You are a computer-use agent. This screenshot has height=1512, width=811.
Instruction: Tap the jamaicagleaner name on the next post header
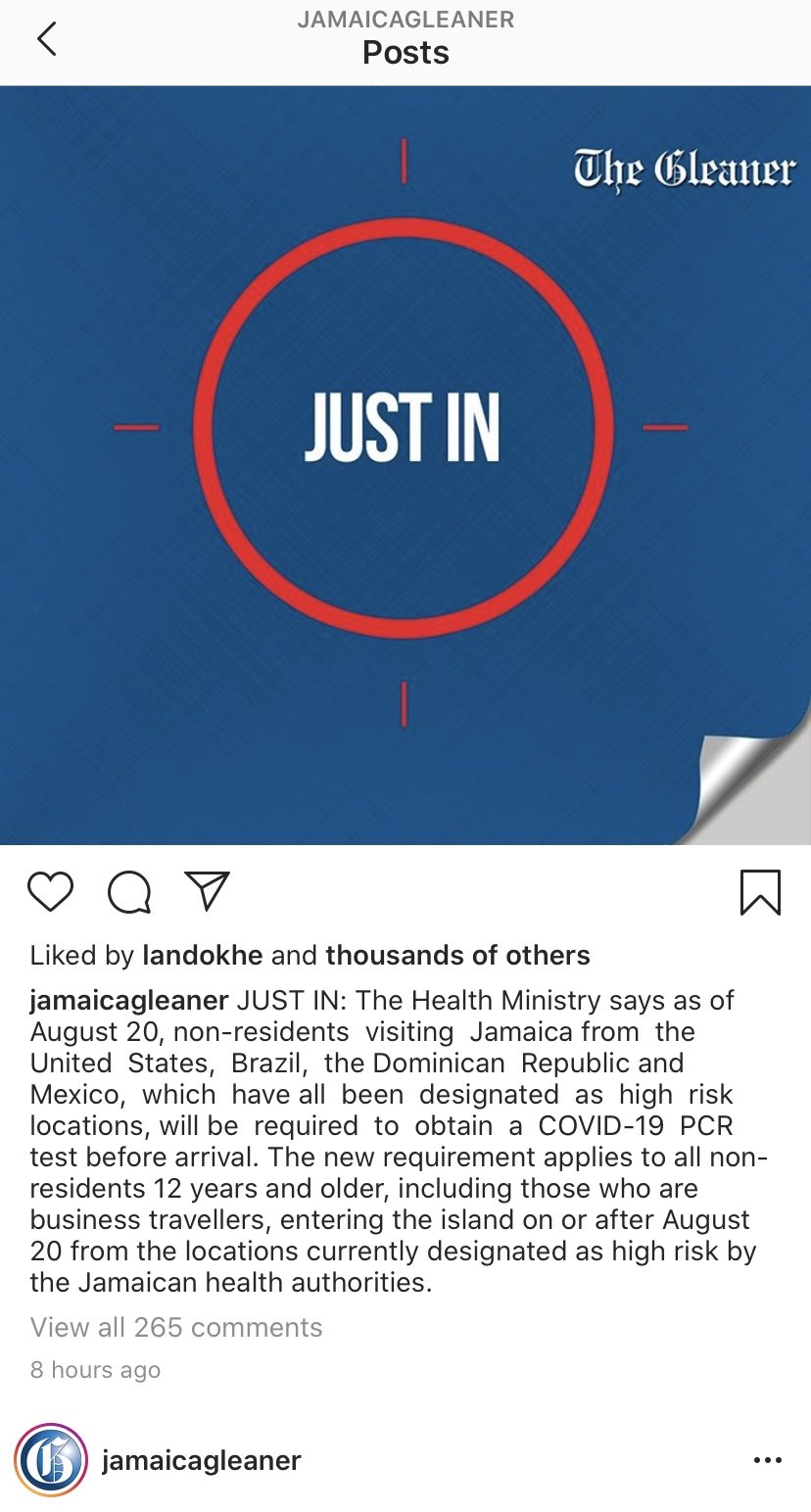[201, 1460]
